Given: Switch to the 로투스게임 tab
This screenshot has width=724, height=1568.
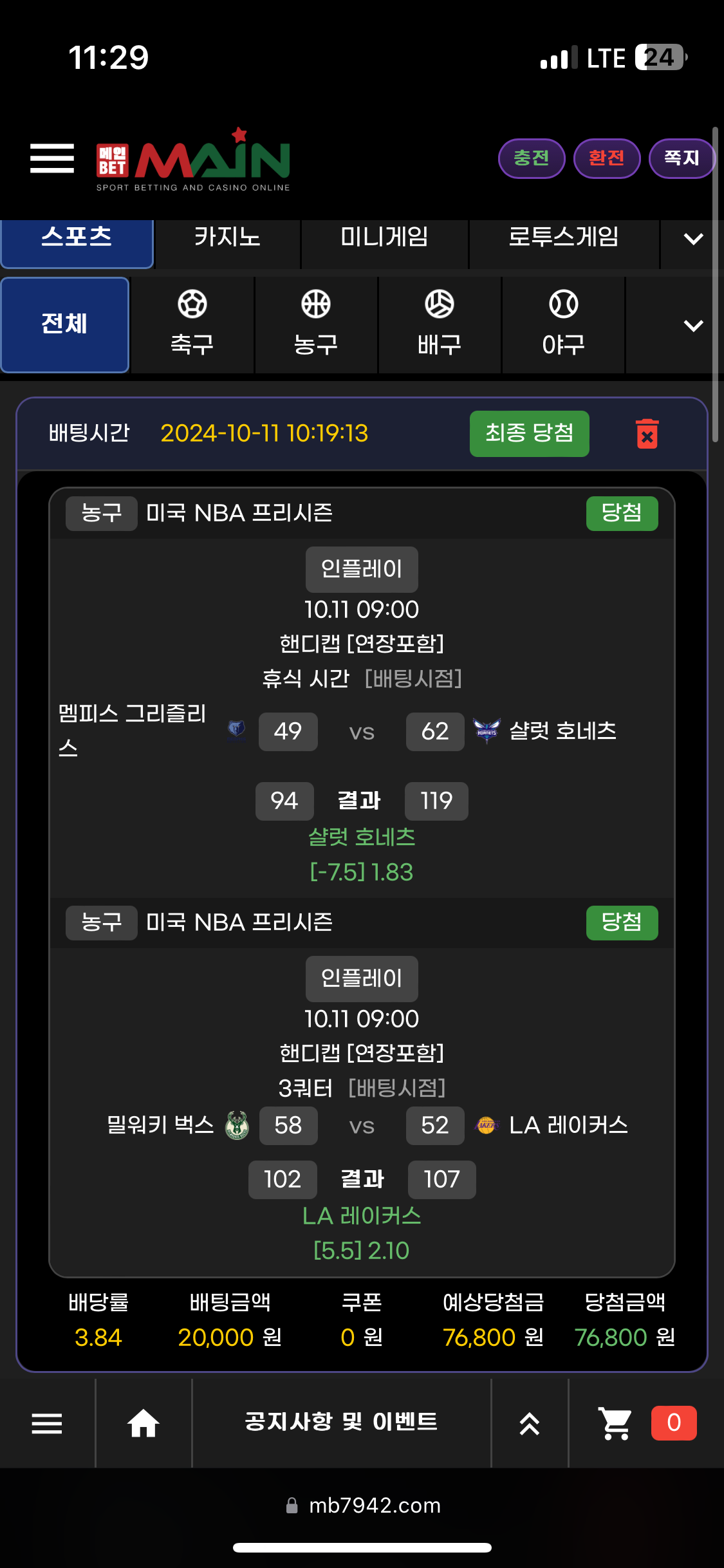Looking at the screenshot, I should pos(563,239).
